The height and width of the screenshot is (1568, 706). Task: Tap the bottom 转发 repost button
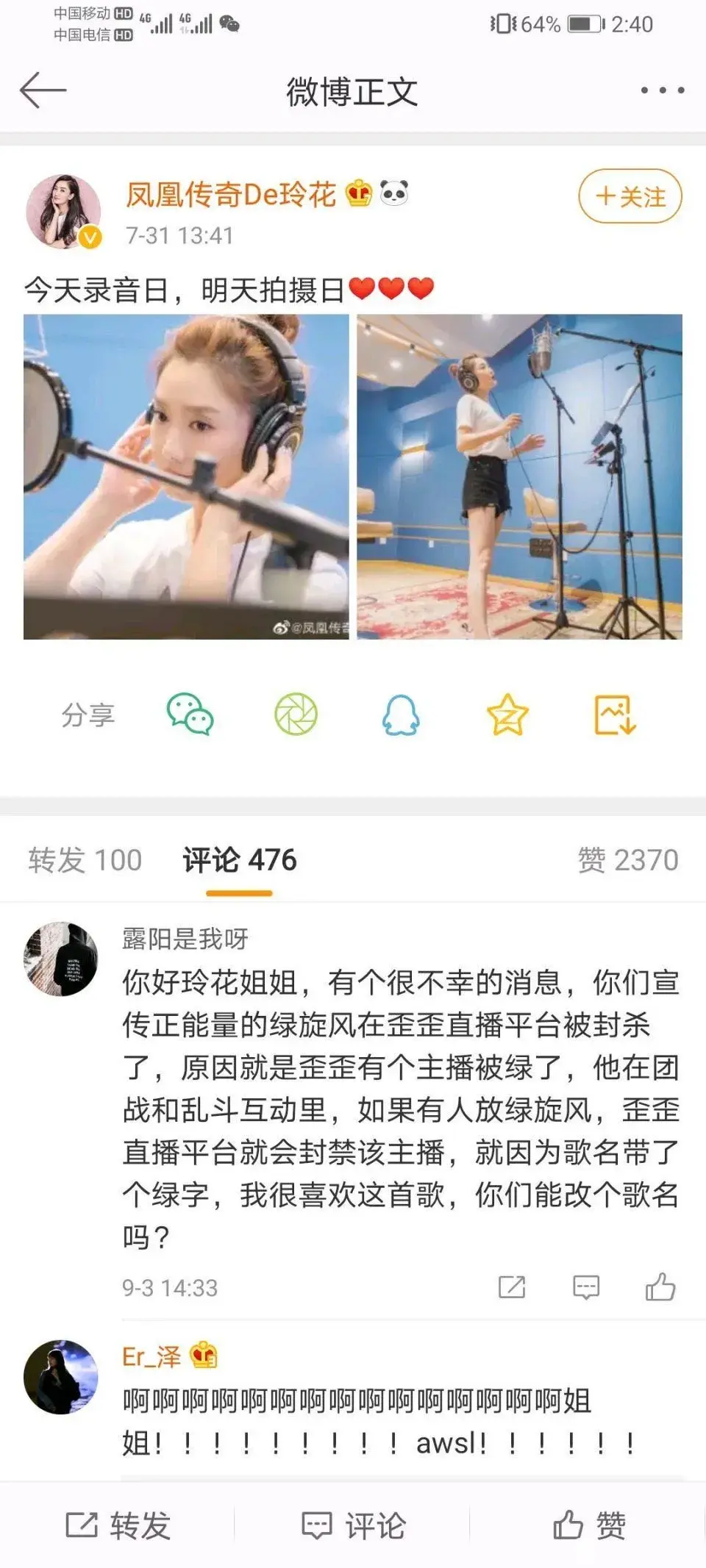(x=118, y=1525)
